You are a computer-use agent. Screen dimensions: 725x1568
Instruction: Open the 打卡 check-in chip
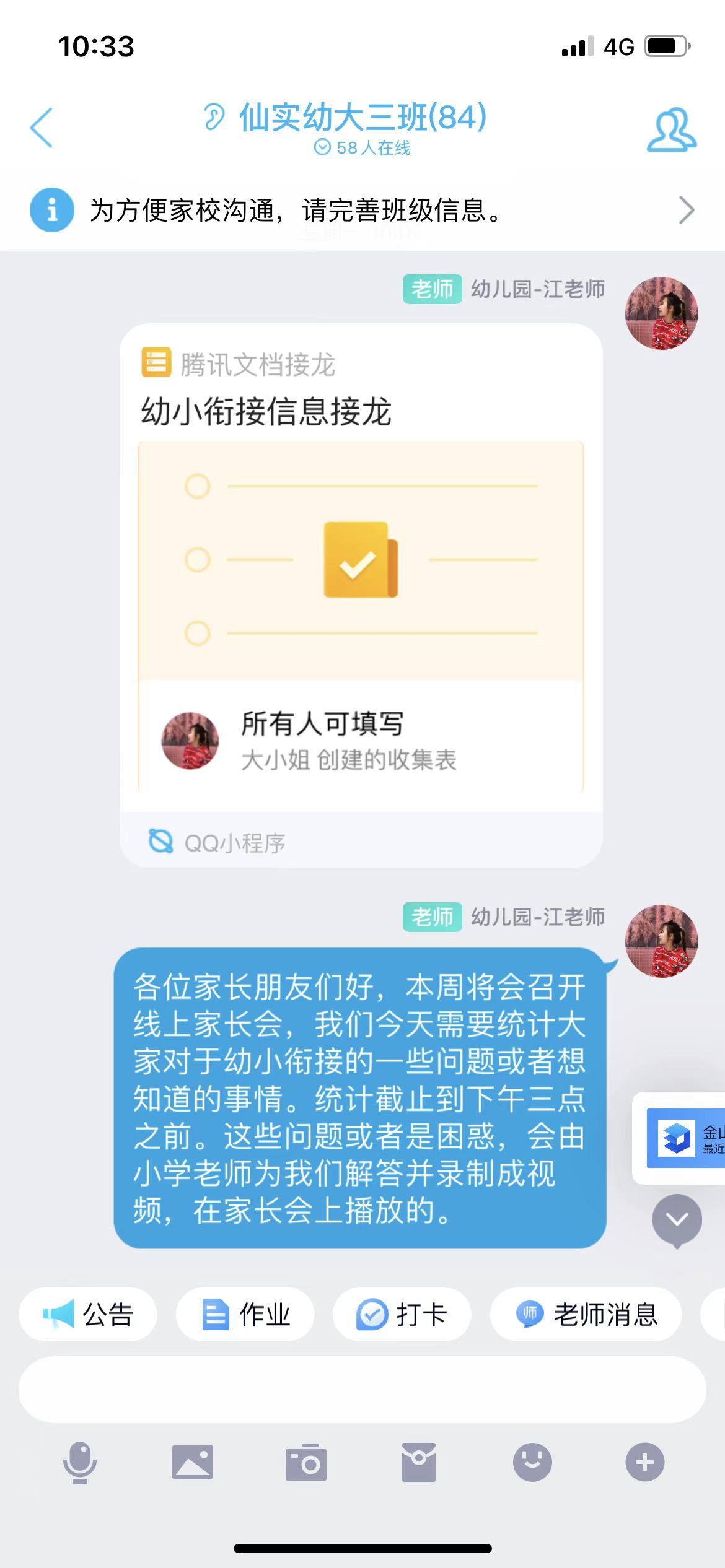click(x=402, y=1314)
